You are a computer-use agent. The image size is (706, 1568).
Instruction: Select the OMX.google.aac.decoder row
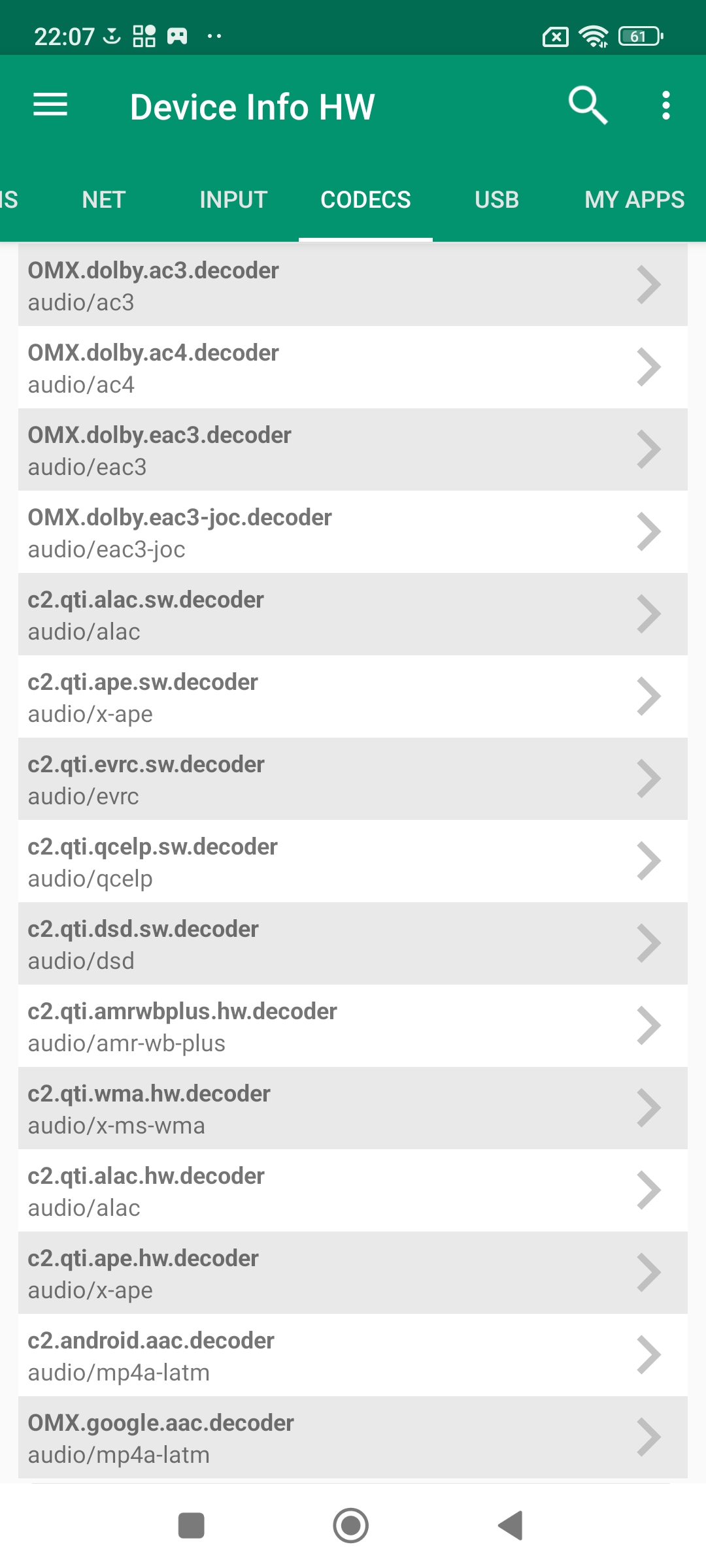click(x=353, y=1438)
